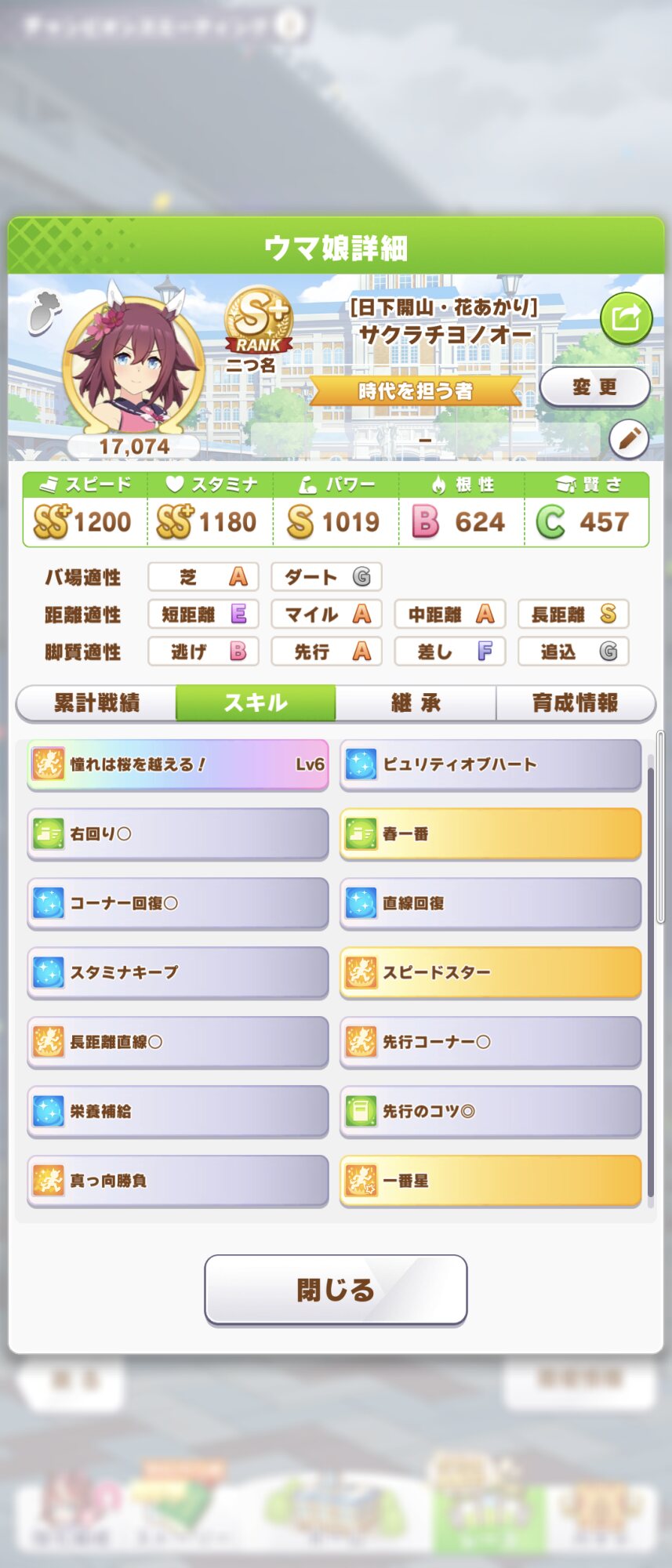This screenshot has width=672, height=1568.
Task: Open the 一番星 skill details
Action: point(490,1181)
